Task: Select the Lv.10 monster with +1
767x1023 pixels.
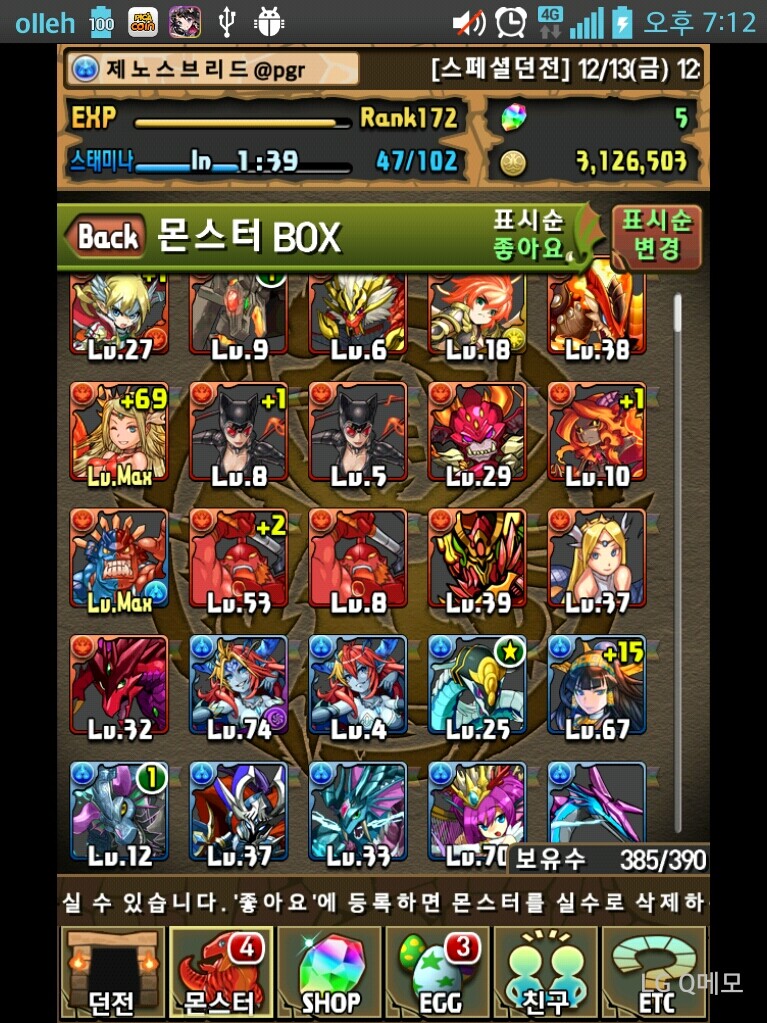Action: tap(596, 432)
